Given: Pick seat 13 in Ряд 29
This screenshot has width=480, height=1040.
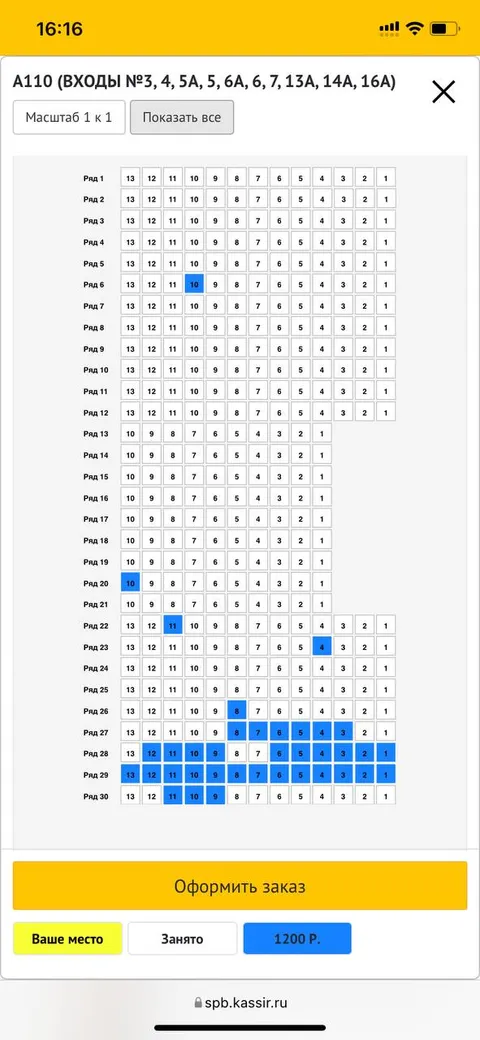Looking at the screenshot, I should 131,775.
